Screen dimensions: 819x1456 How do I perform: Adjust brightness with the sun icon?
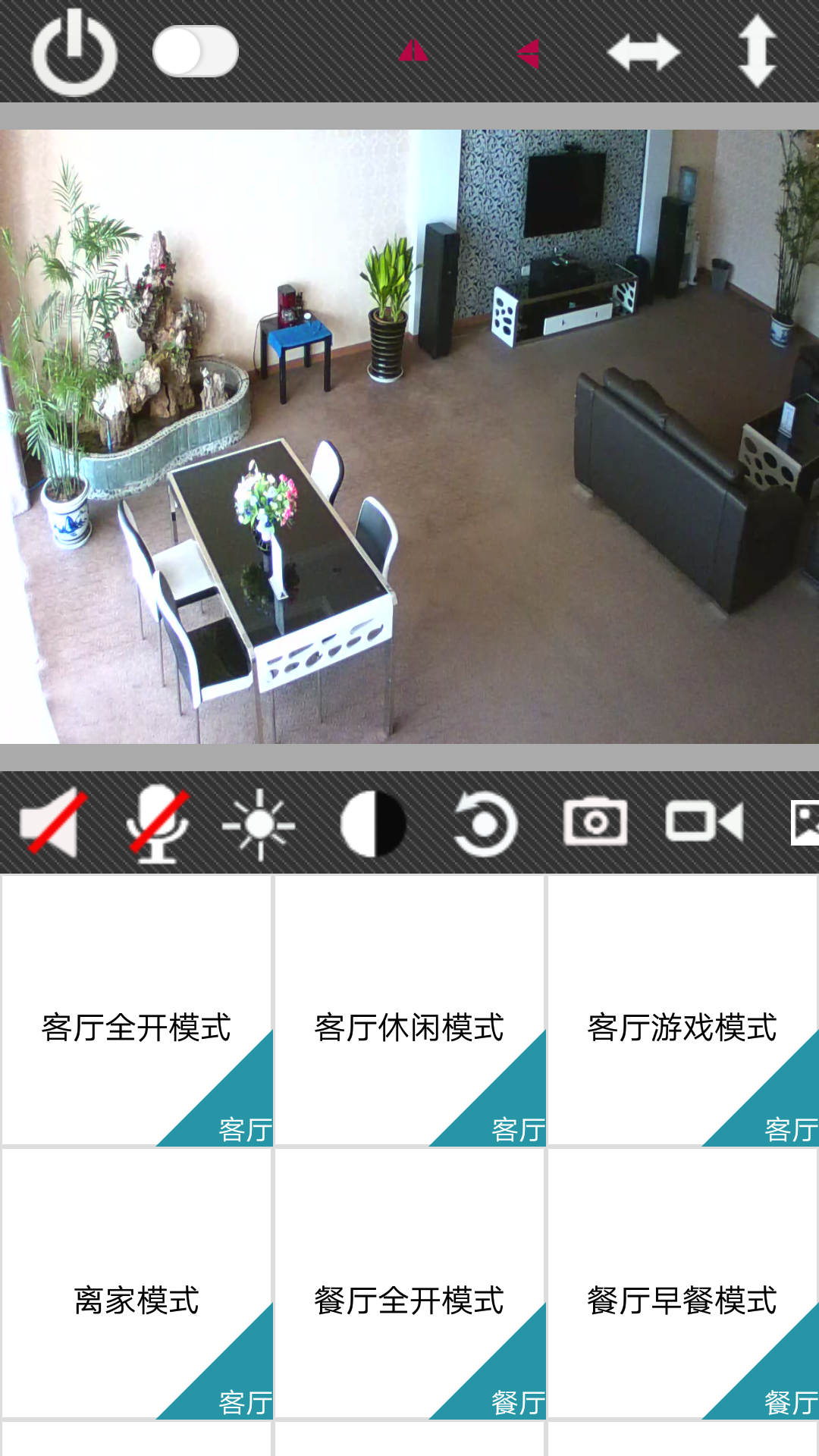pos(259,824)
